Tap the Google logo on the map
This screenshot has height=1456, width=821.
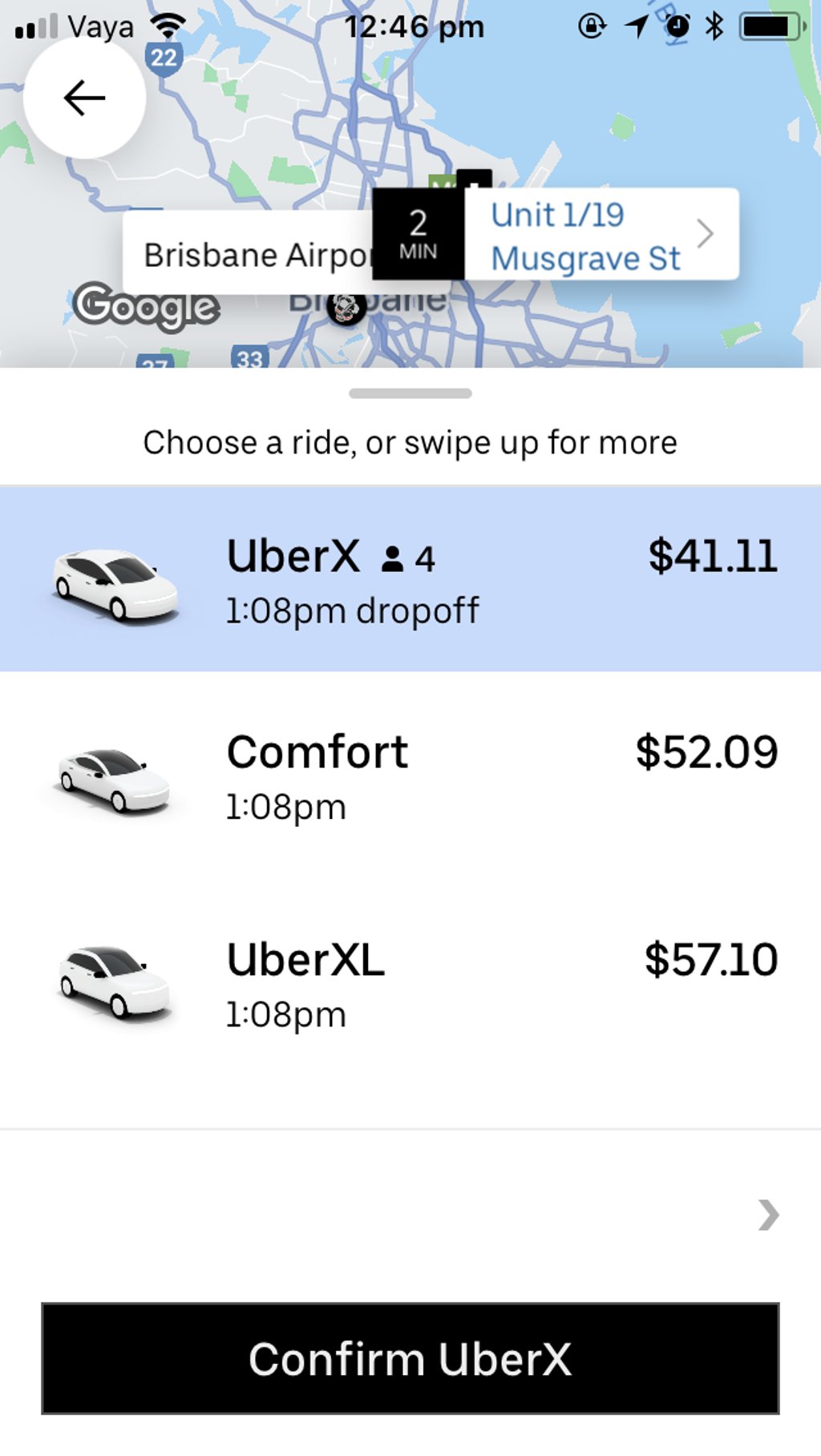[147, 305]
